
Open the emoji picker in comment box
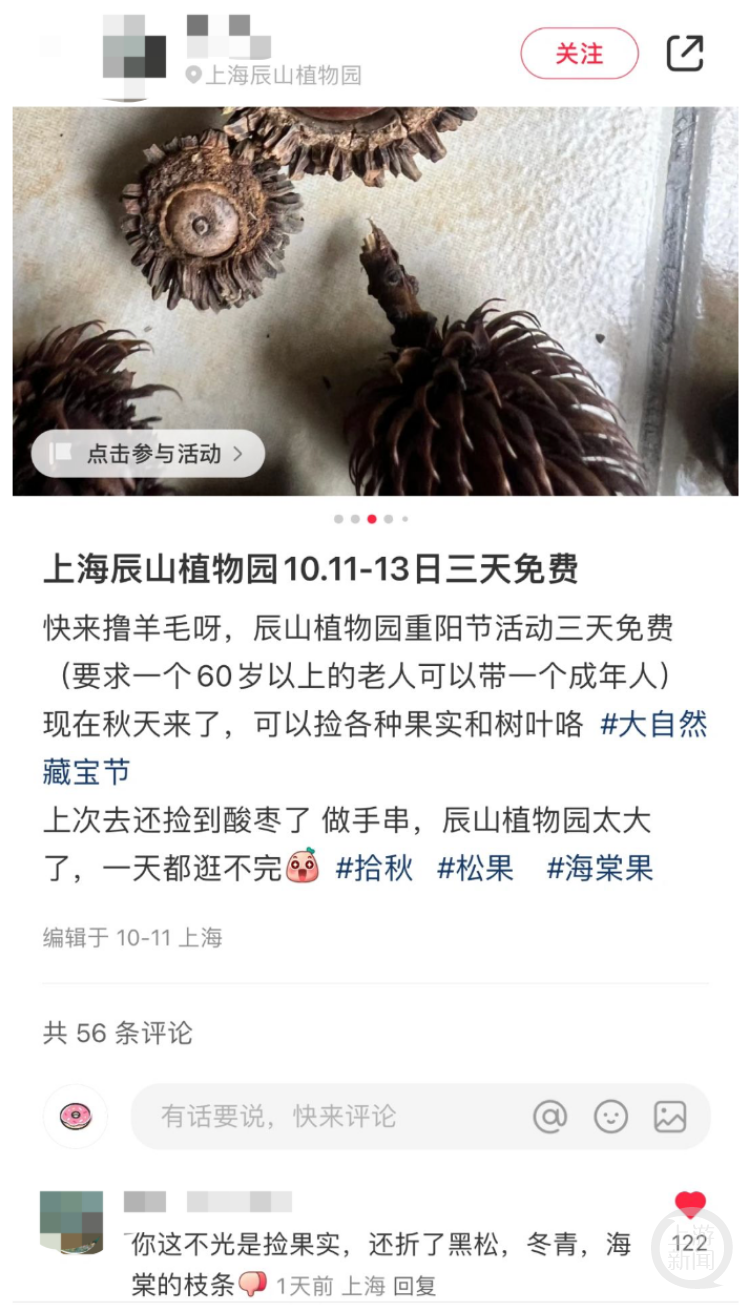pyautogui.click(x=611, y=1116)
